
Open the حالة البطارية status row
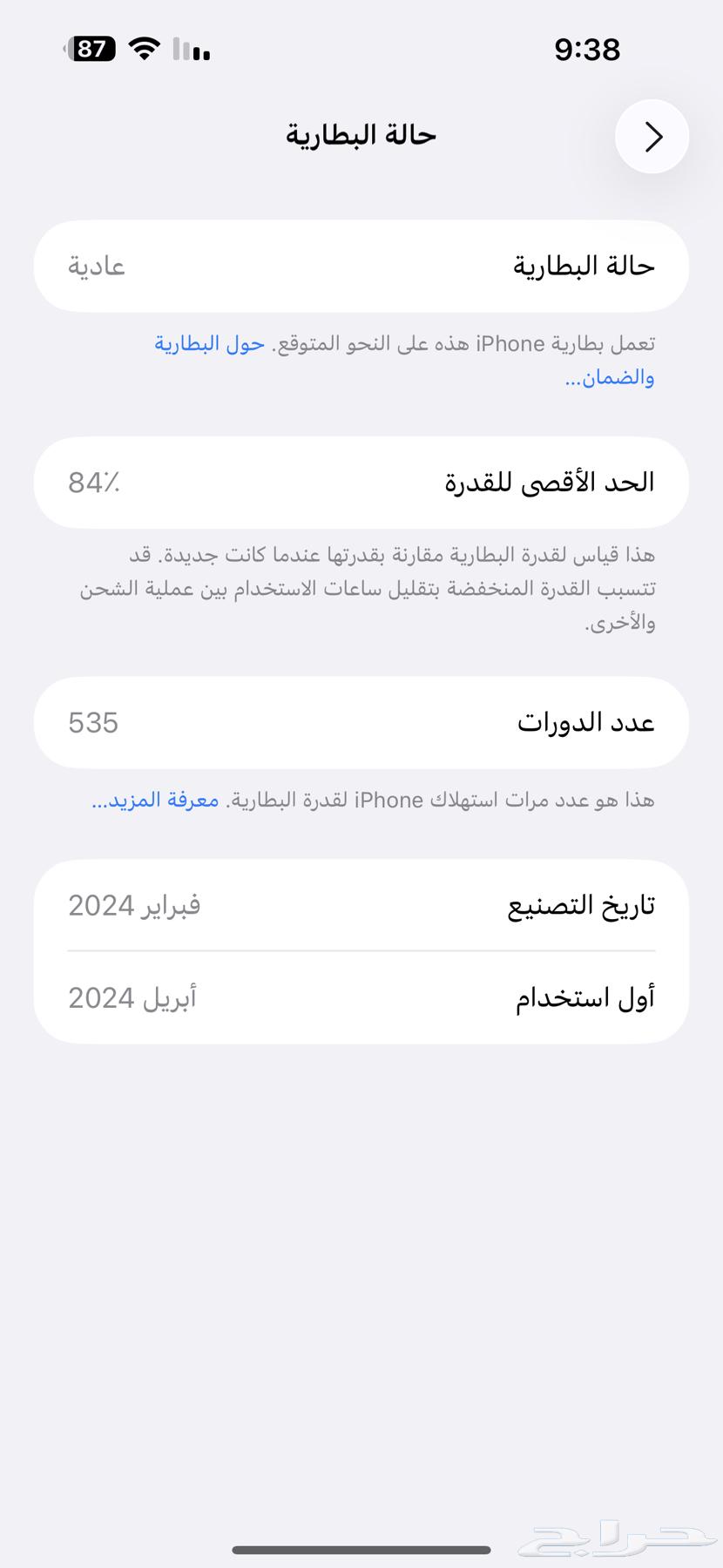coord(361,267)
